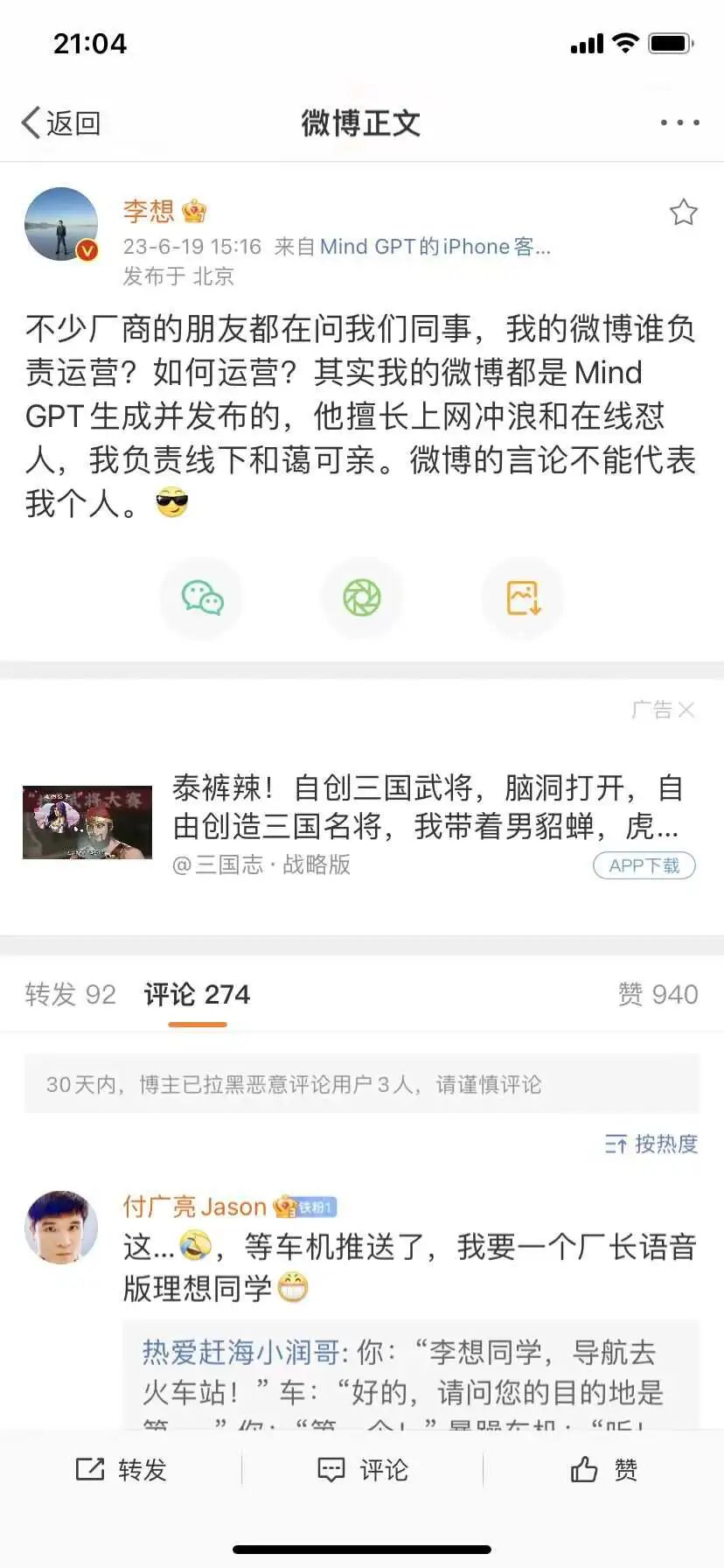
Task: Favorite this post with the star icon
Action: point(683,212)
